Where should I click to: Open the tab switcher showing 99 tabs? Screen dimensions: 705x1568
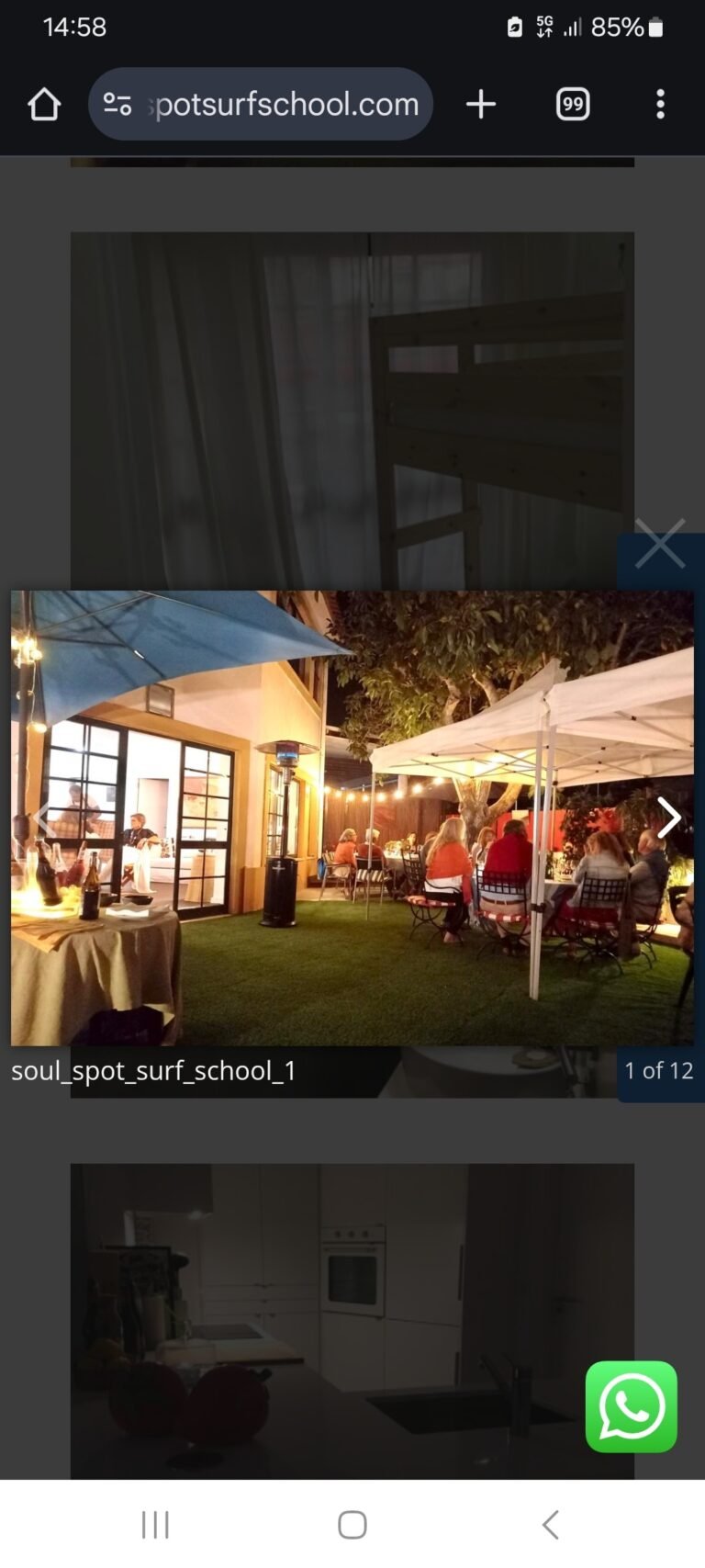[573, 105]
